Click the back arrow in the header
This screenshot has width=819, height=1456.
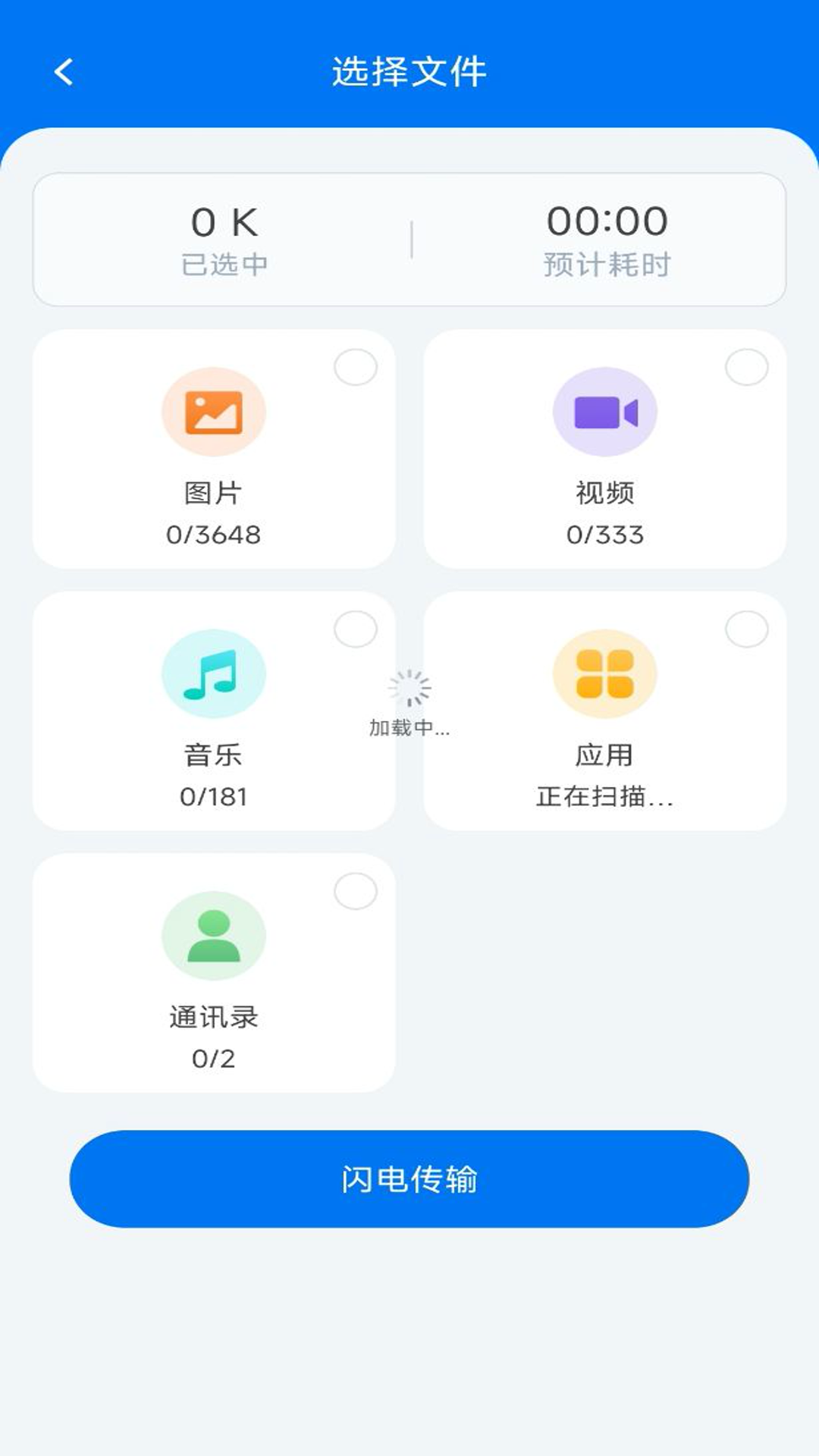click(x=63, y=71)
